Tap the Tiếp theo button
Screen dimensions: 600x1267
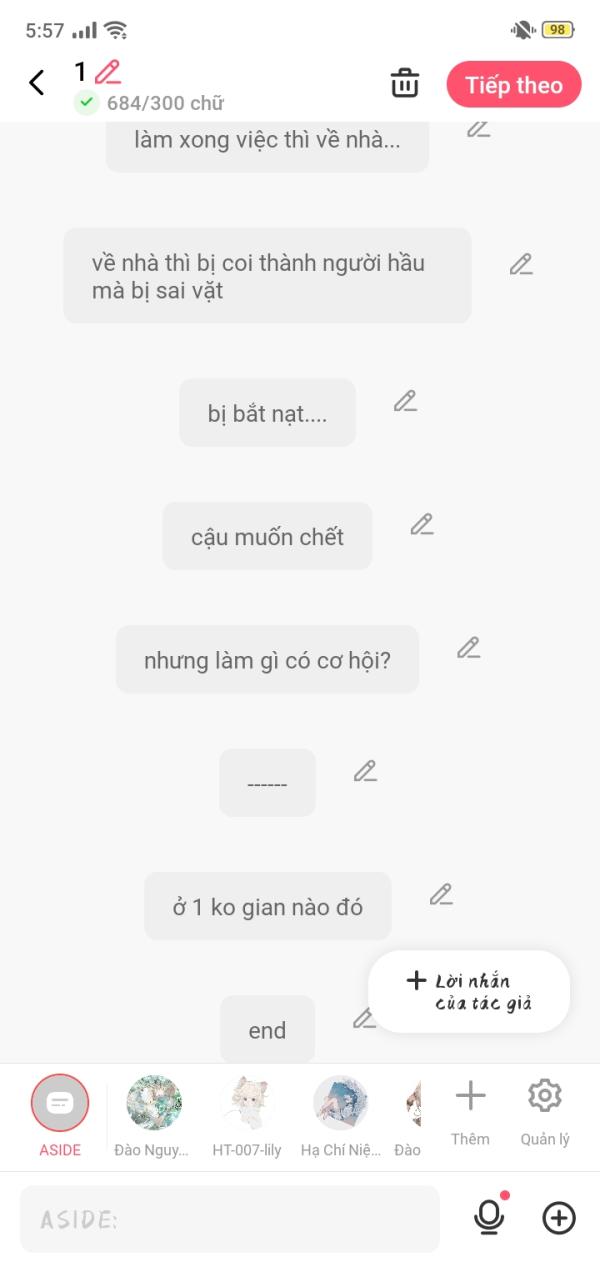[x=514, y=85]
